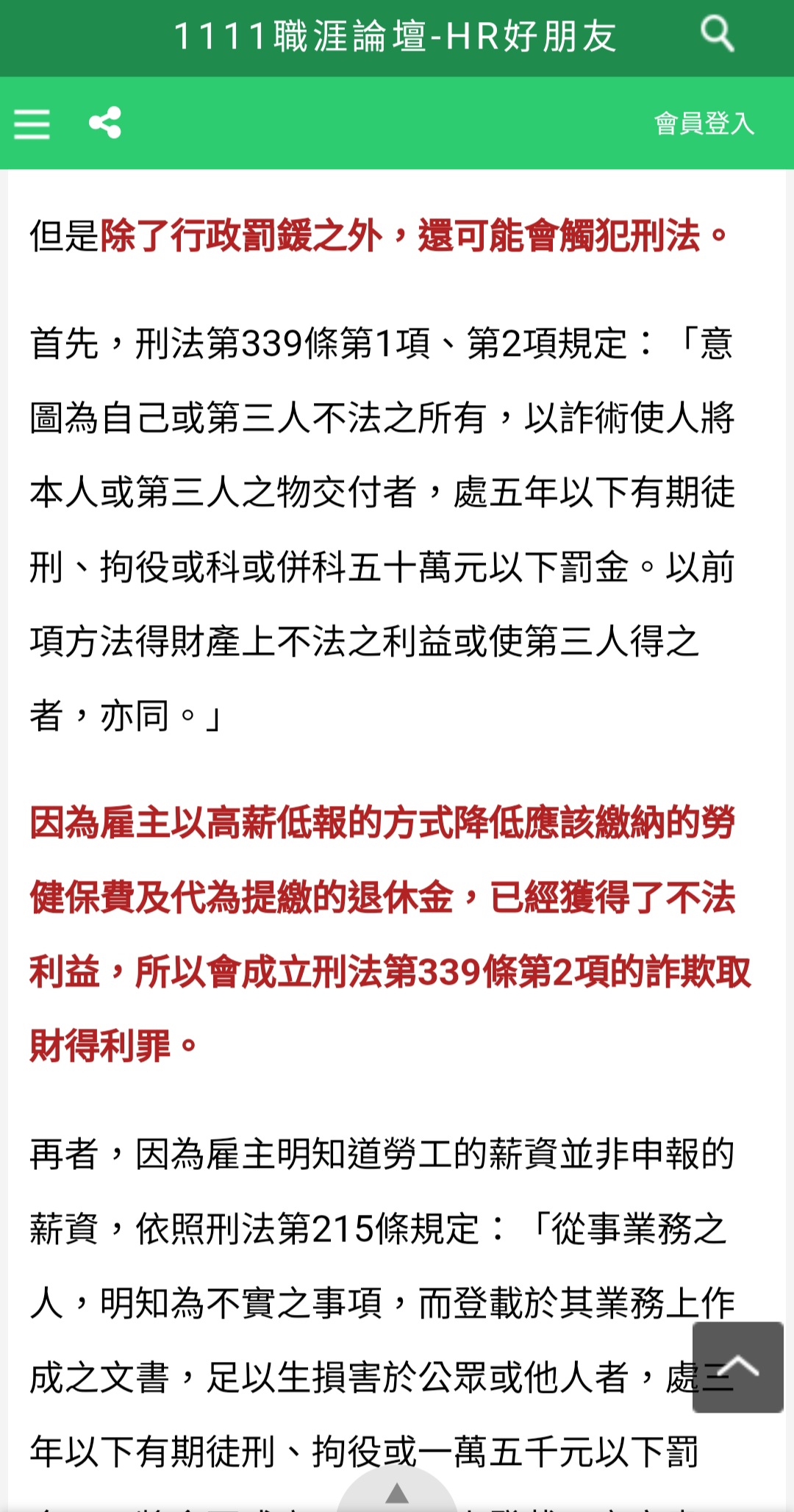Image resolution: width=794 pixels, height=1512 pixels.
Task: Open the search magnifier icon
Action: pyautogui.click(x=717, y=34)
